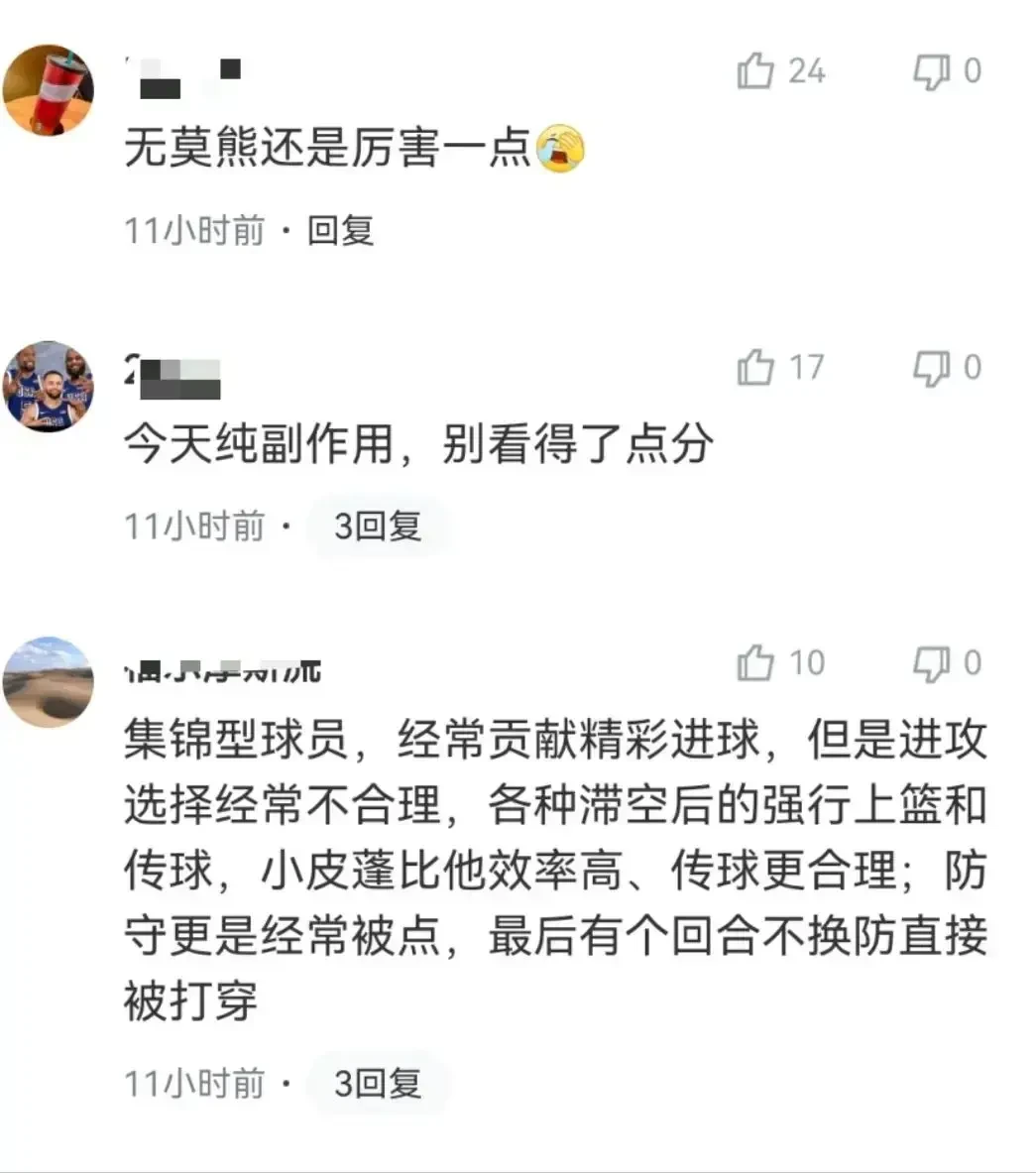Like the comment 今天纯副作用
Viewport: 1036px width, 1173px height.
click(756, 368)
